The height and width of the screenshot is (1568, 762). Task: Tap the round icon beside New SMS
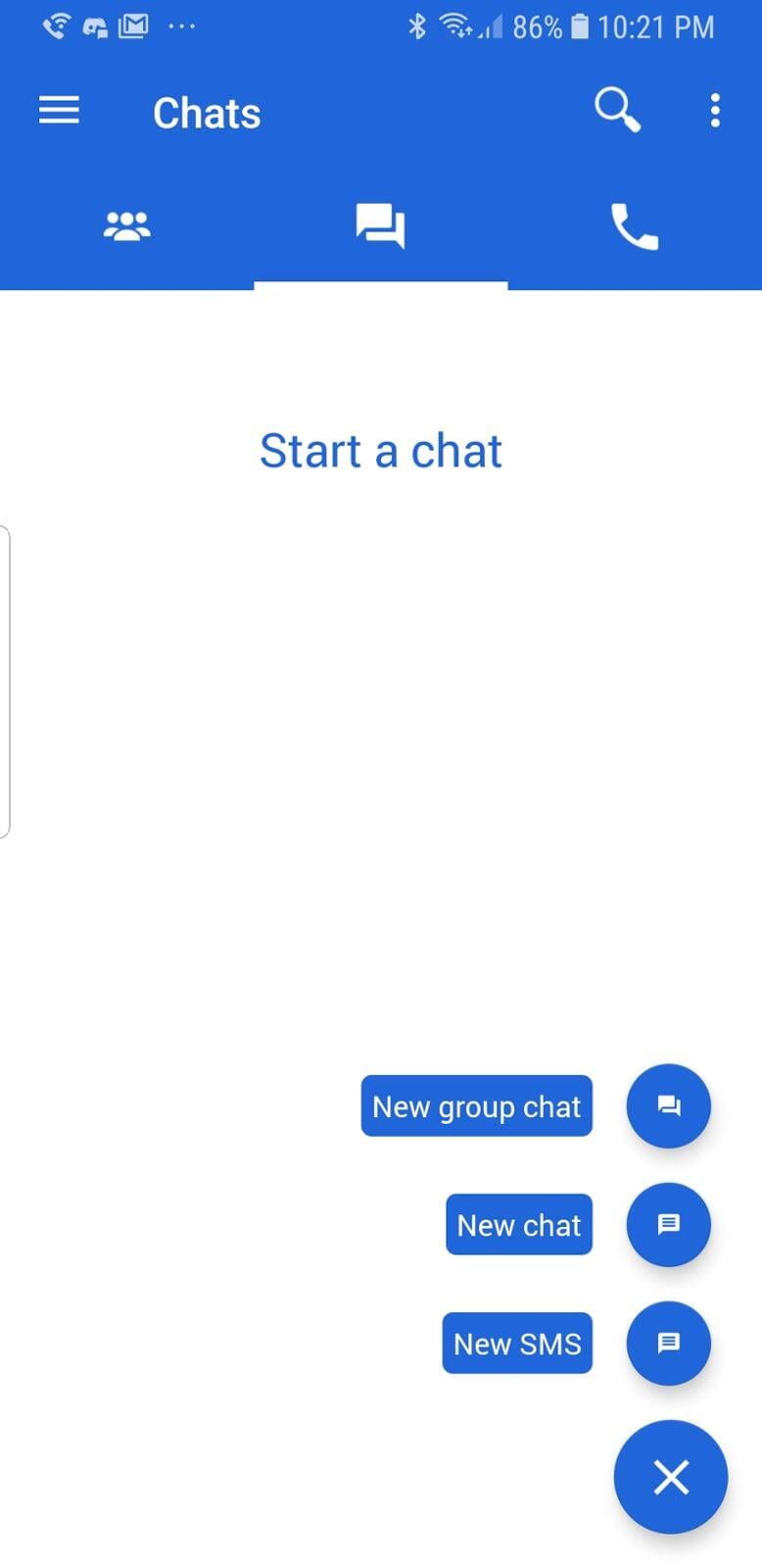point(669,1344)
